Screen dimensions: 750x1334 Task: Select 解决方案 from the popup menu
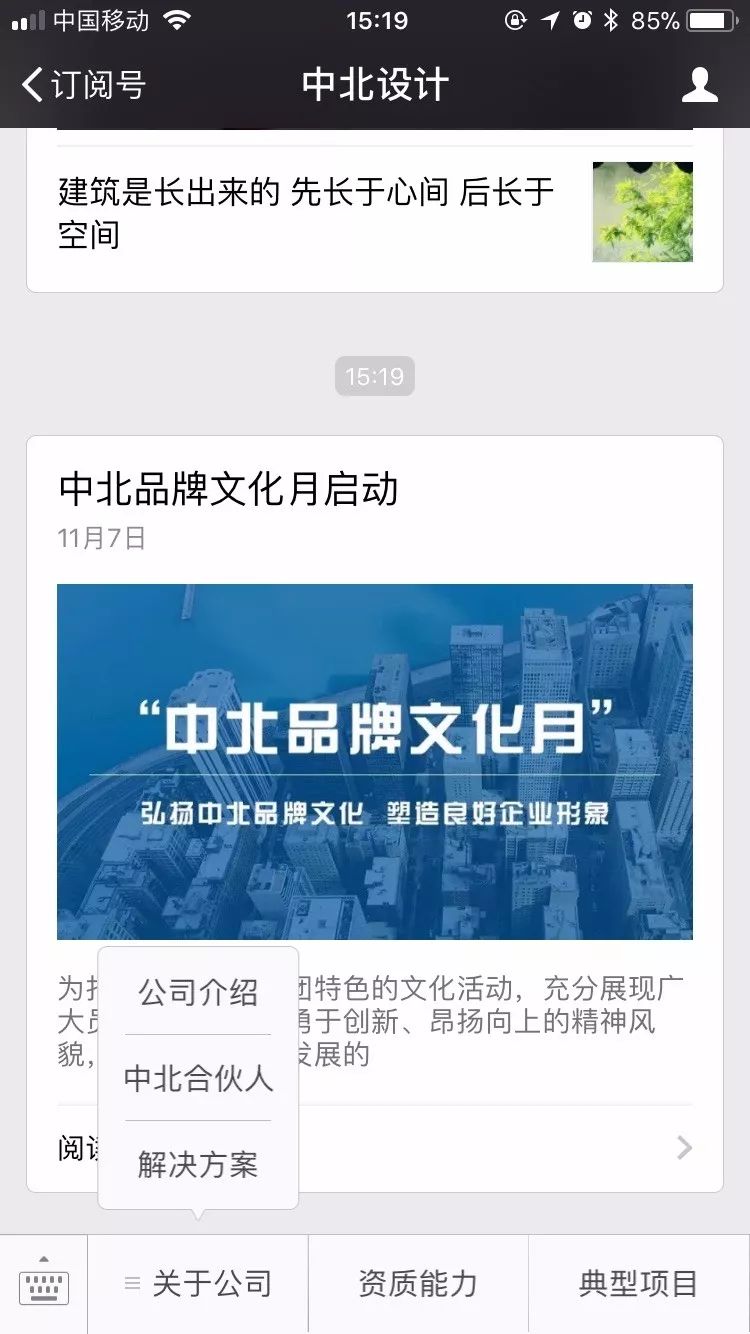[196, 1164]
